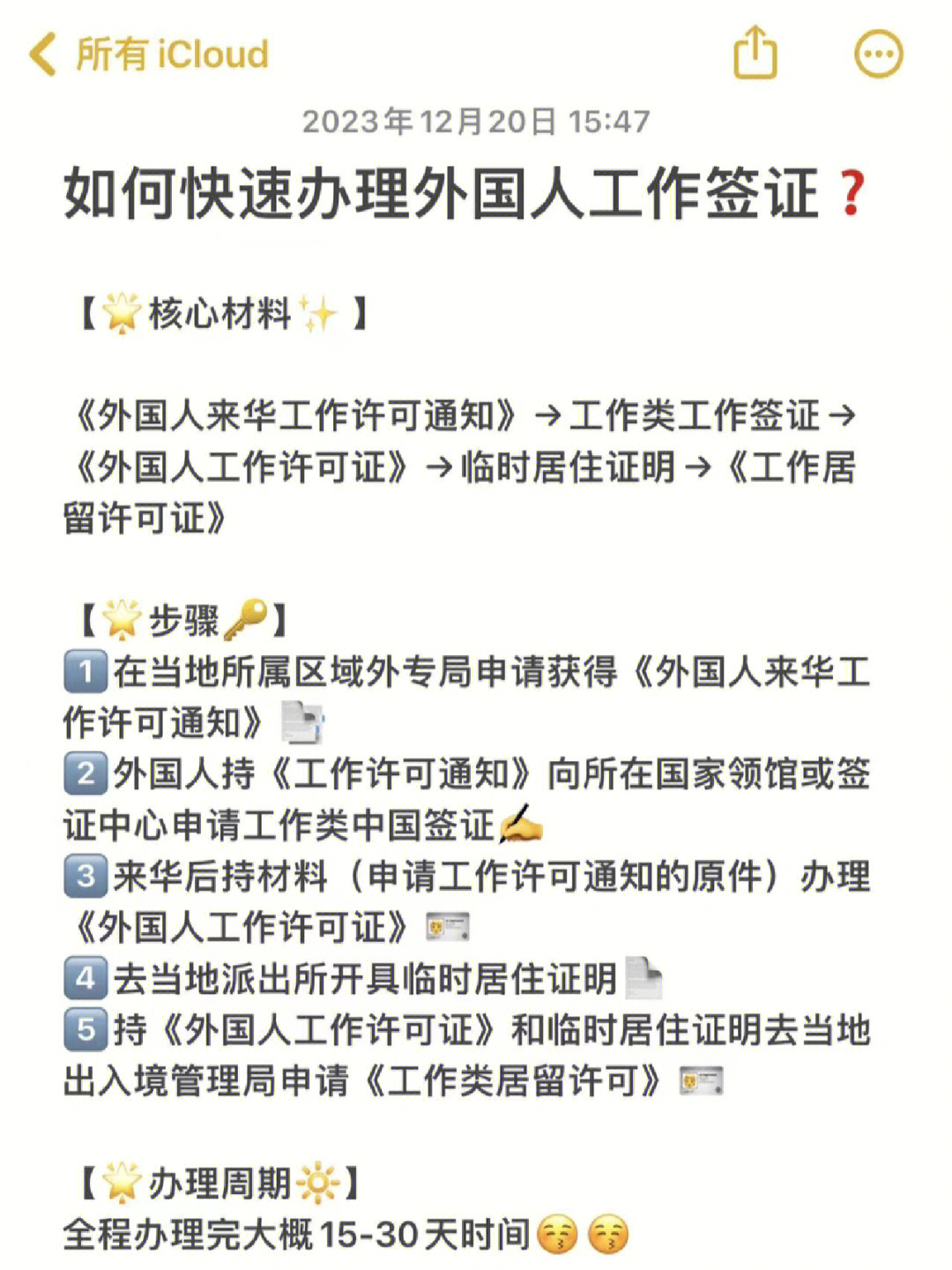Share this note

click(755, 53)
